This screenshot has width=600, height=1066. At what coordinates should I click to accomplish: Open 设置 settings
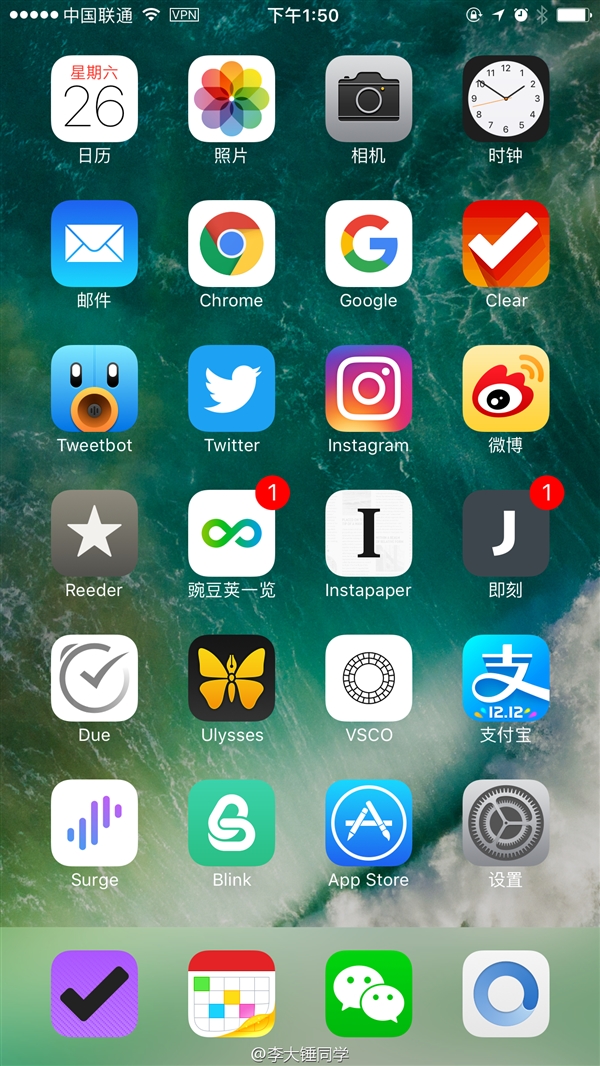pos(505,824)
